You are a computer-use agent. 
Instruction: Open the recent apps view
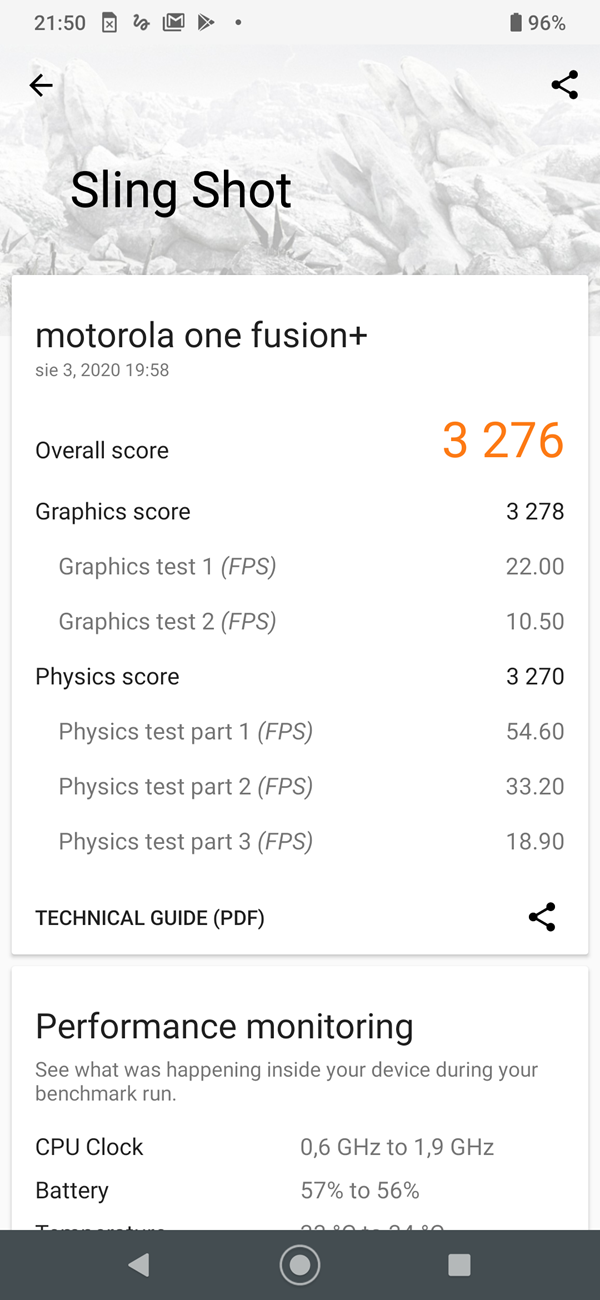[459, 1265]
